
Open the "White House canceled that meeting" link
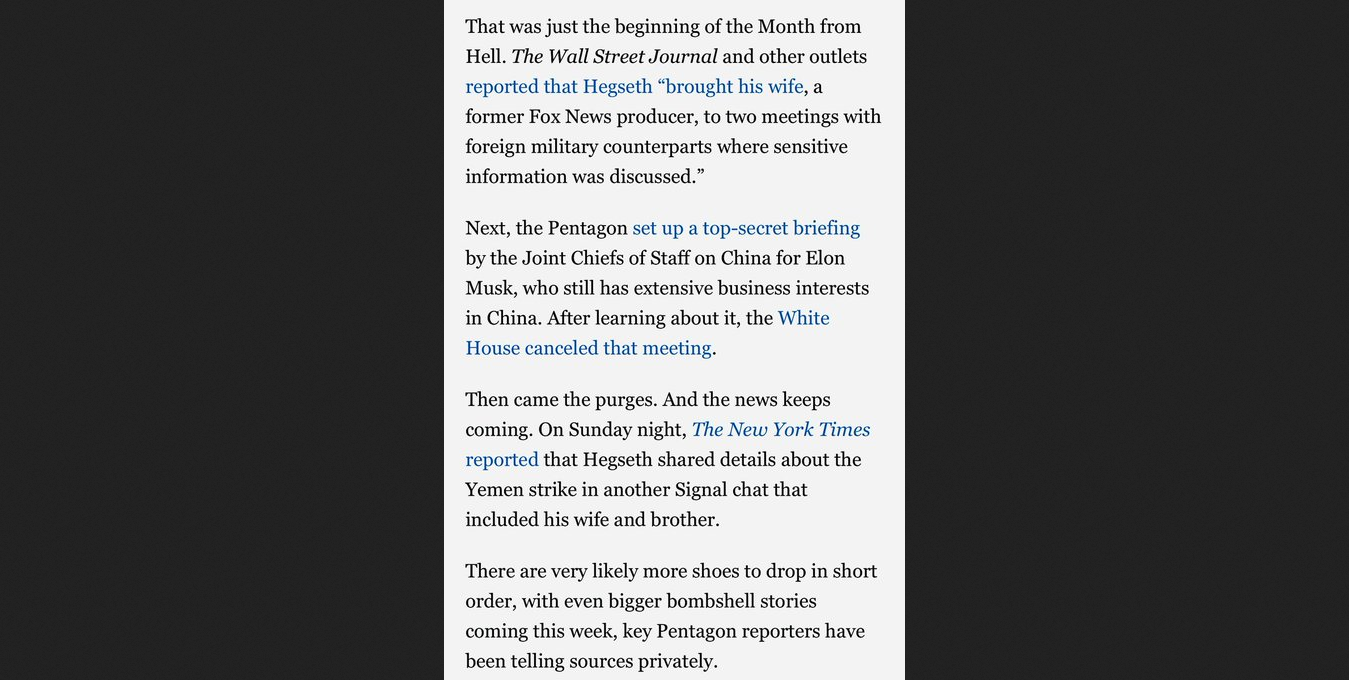[588, 348]
